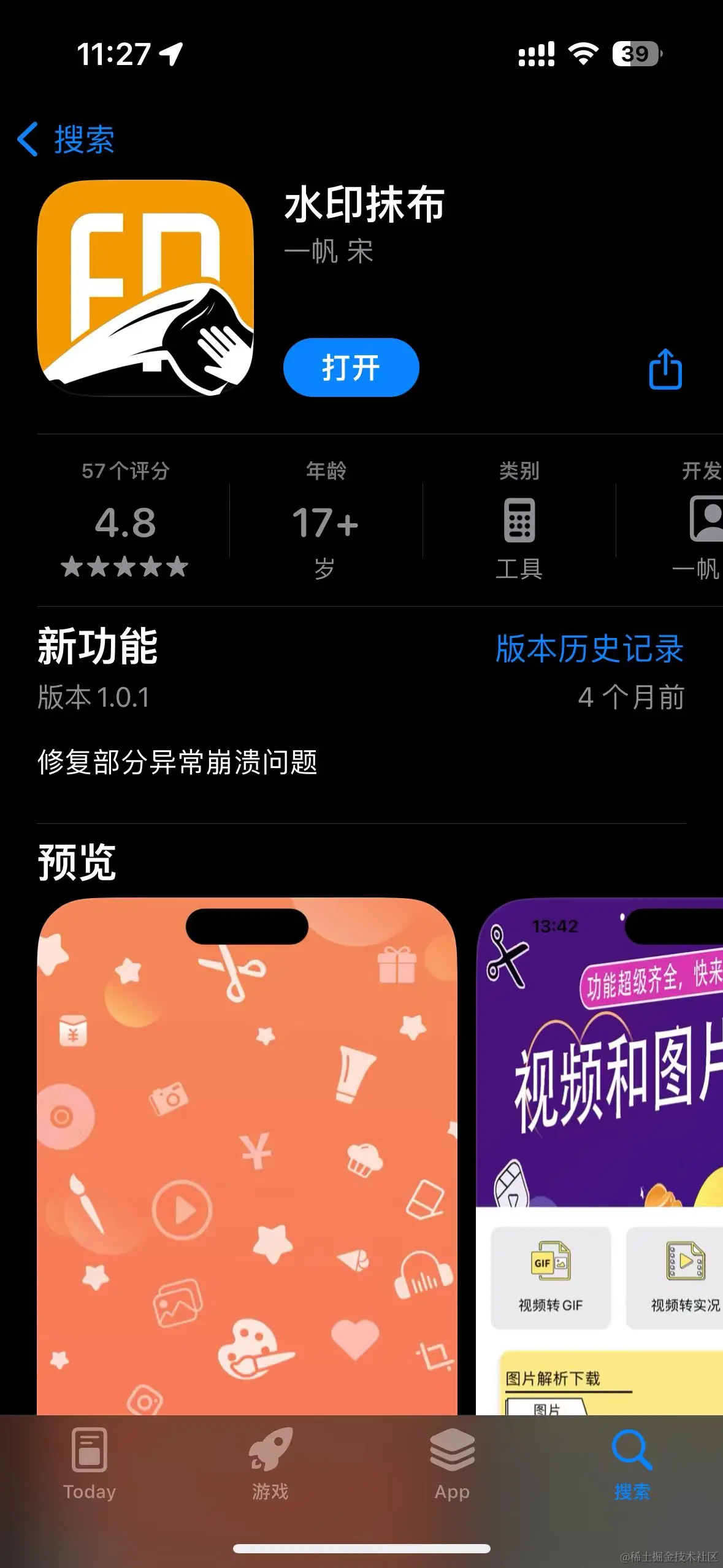Image resolution: width=723 pixels, height=1568 pixels.
Task: Switch to the App tab
Action: pos(452,1464)
